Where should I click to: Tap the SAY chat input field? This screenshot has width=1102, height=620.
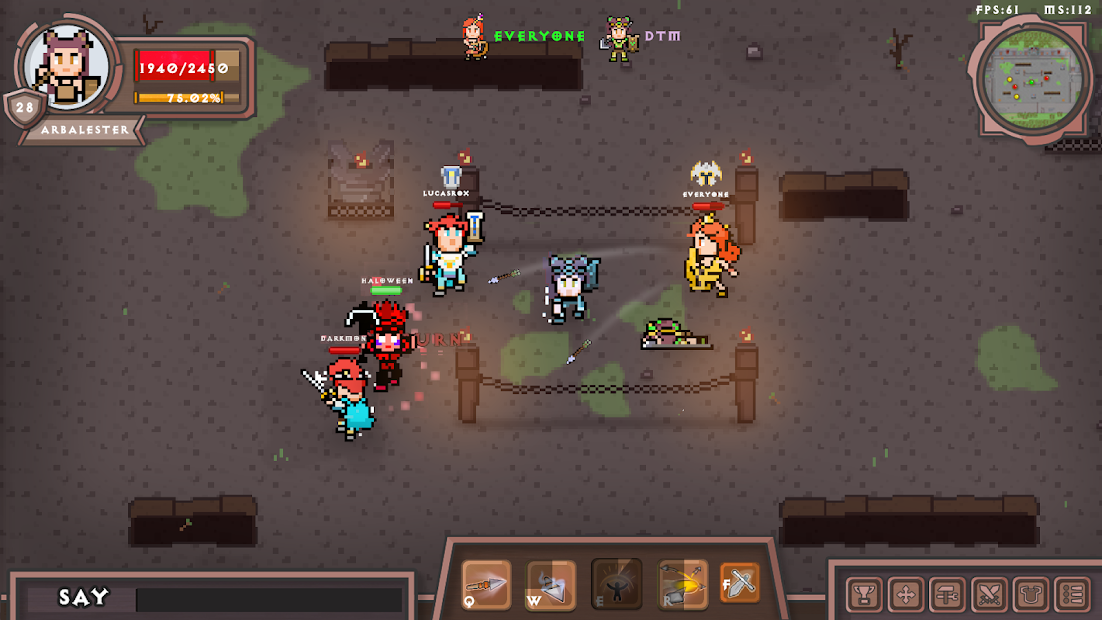click(x=268, y=599)
